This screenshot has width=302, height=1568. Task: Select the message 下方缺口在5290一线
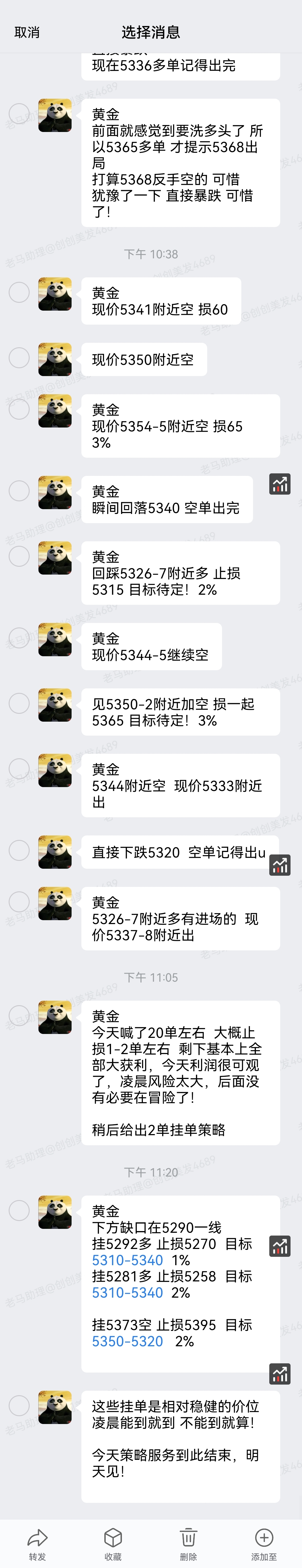19,1210
